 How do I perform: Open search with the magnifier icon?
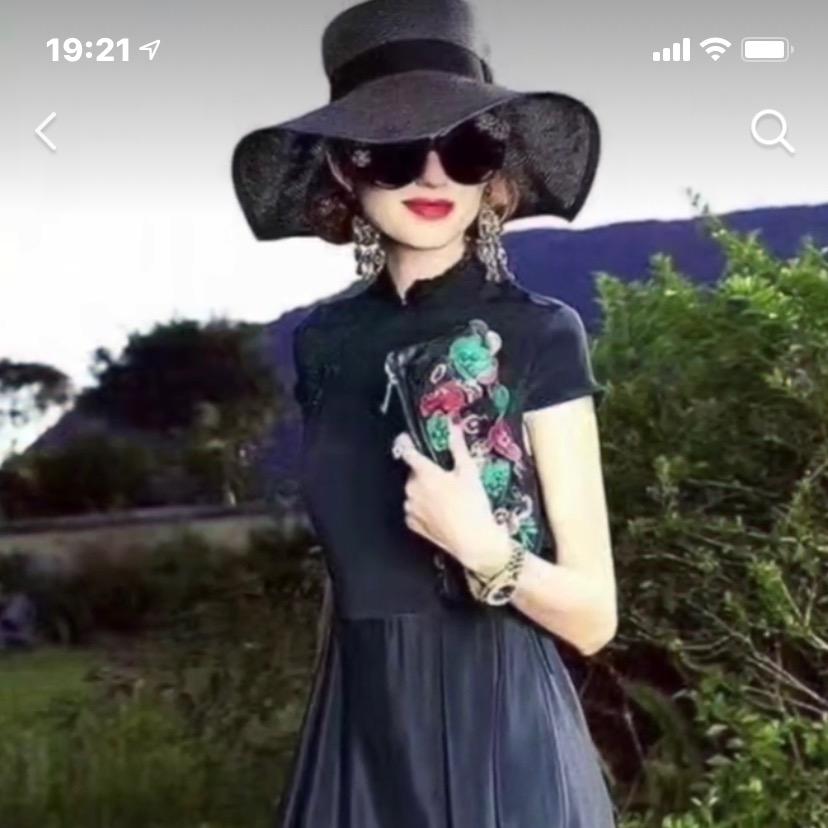point(772,131)
